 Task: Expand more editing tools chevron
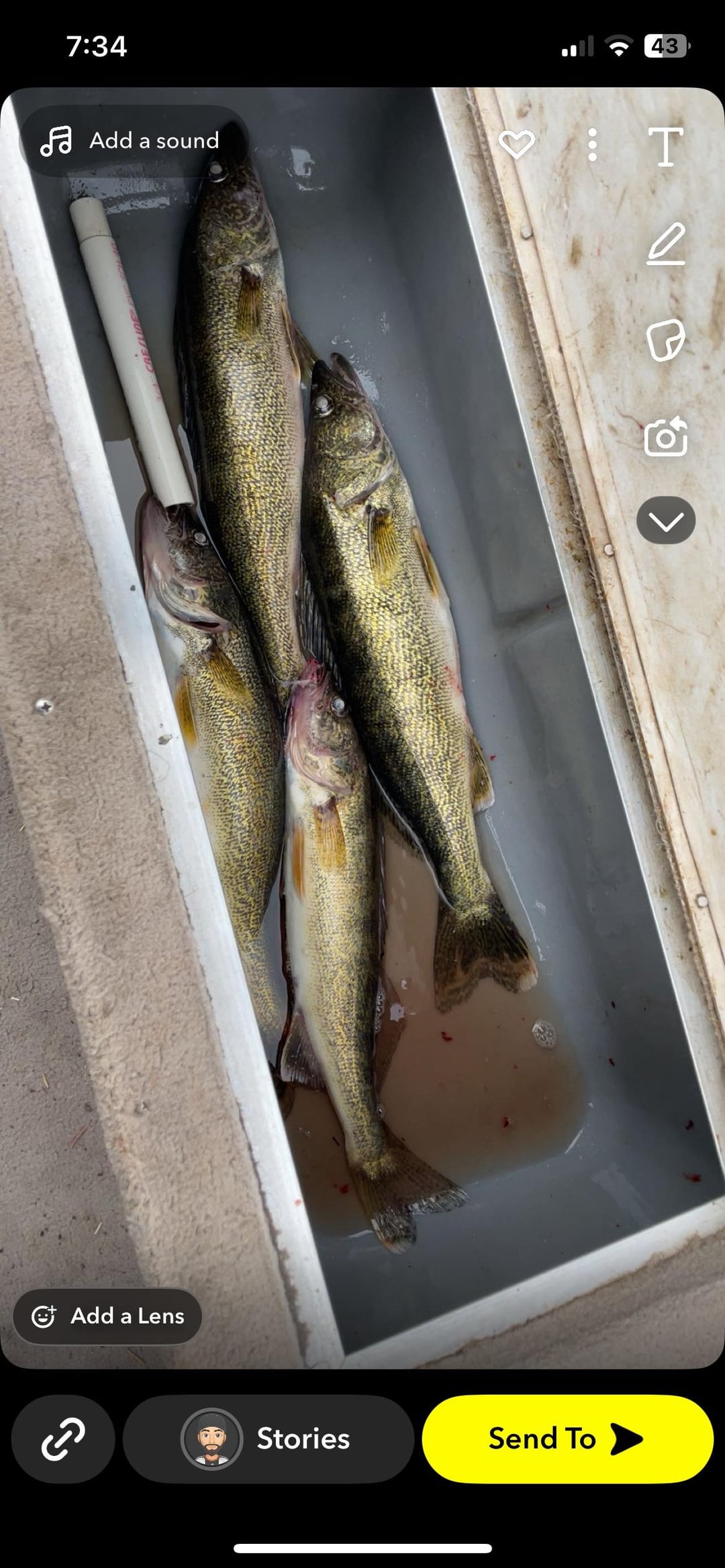click(665, 521)
